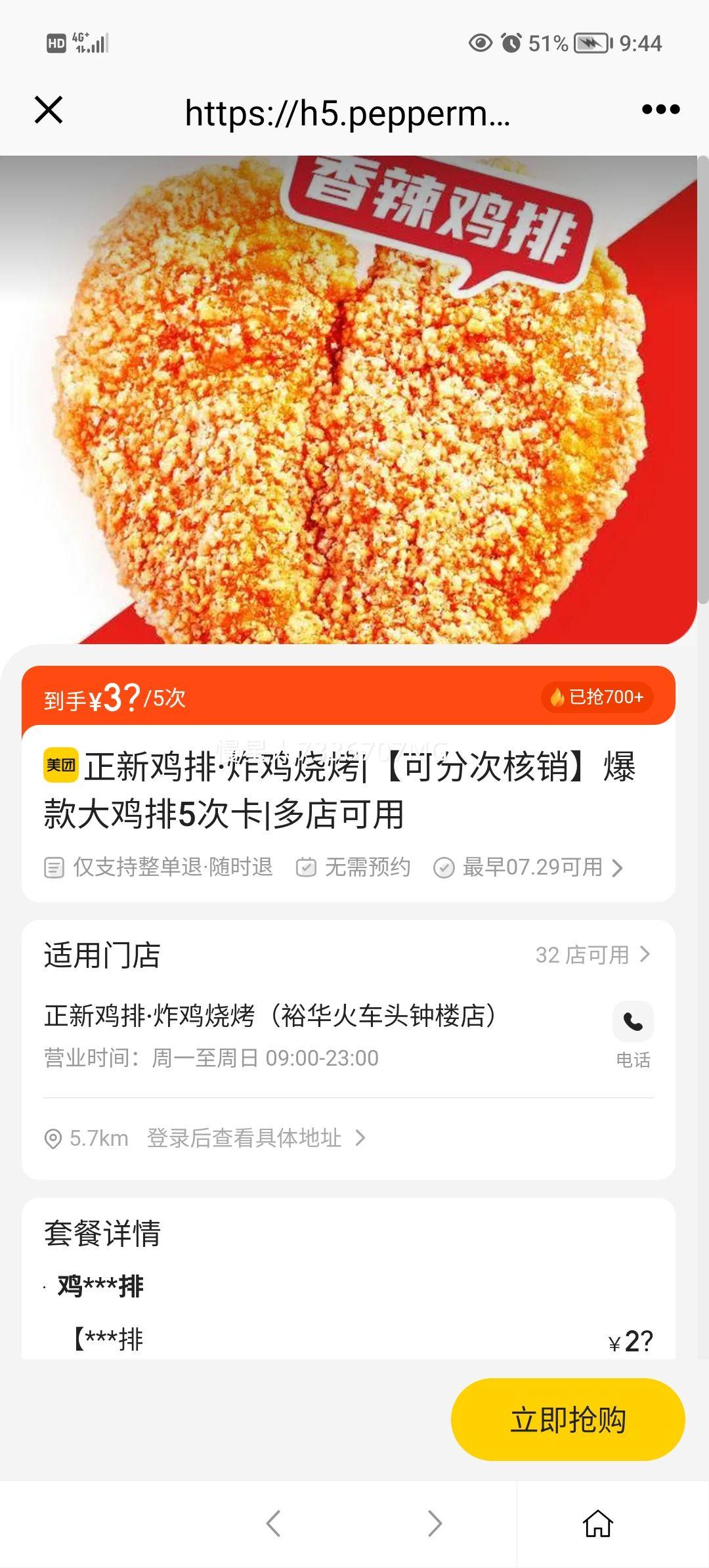Tap the 套餐详情 section header
The height and width of the screenshot is (1568, 709).
tap(103, 1232)
